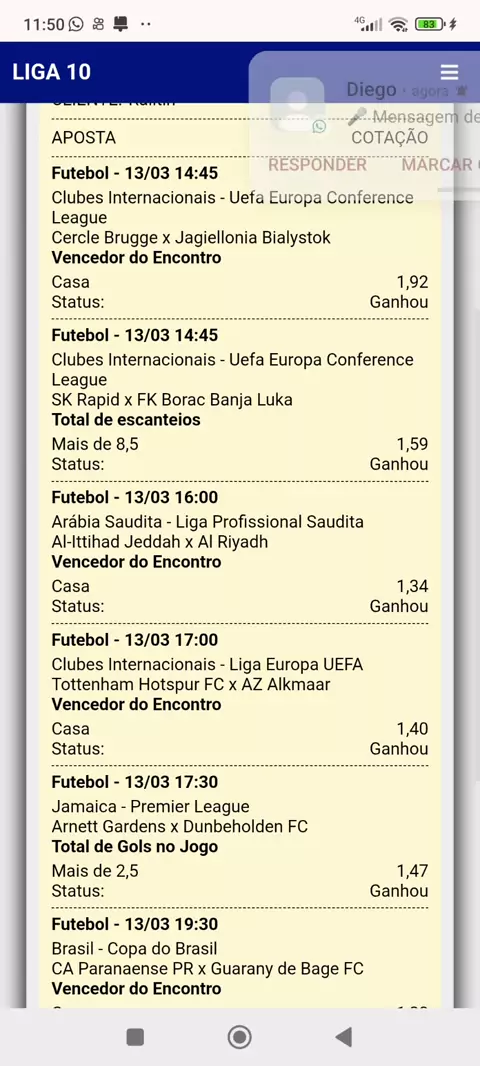Go back with the system back button

coord(344,1037)
